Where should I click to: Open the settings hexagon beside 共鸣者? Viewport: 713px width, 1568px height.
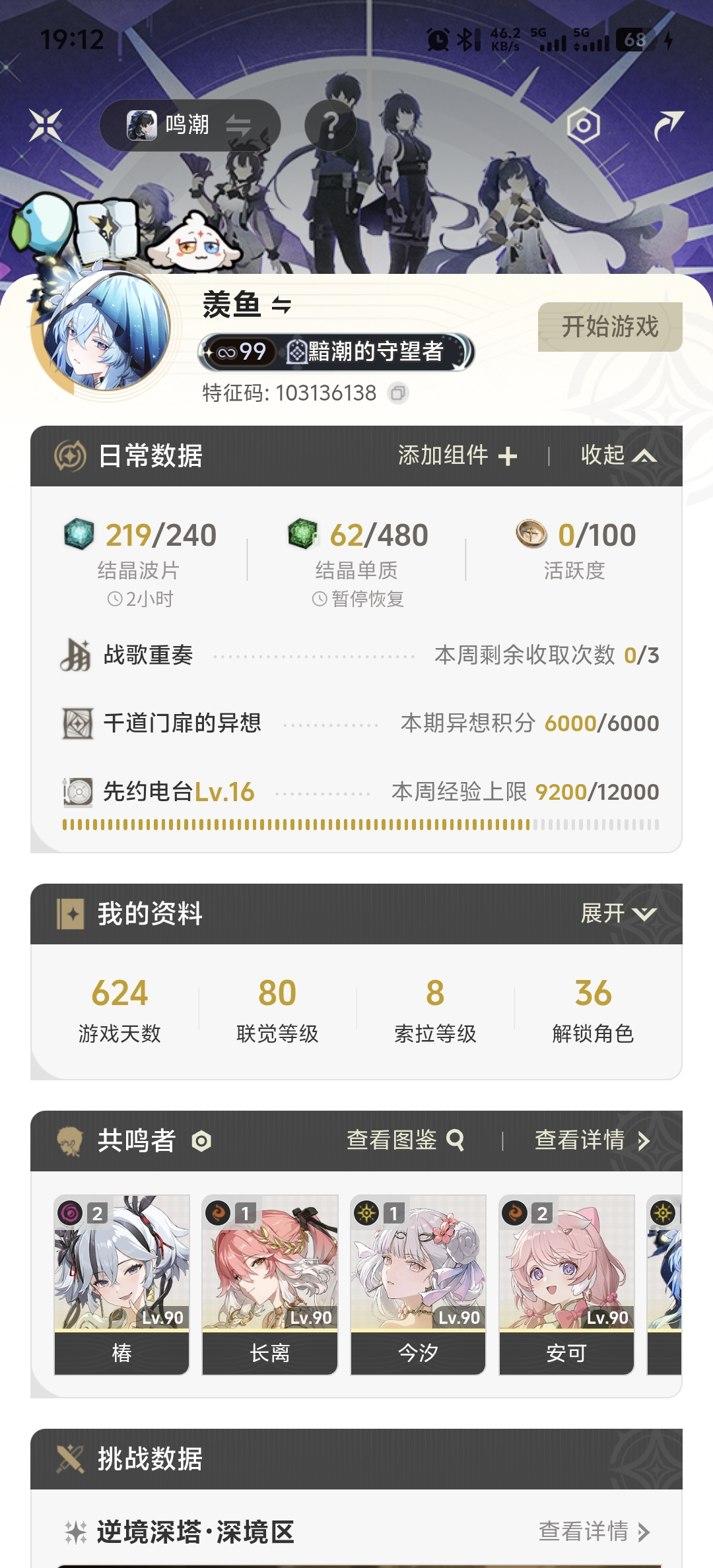click(201, 1141)
